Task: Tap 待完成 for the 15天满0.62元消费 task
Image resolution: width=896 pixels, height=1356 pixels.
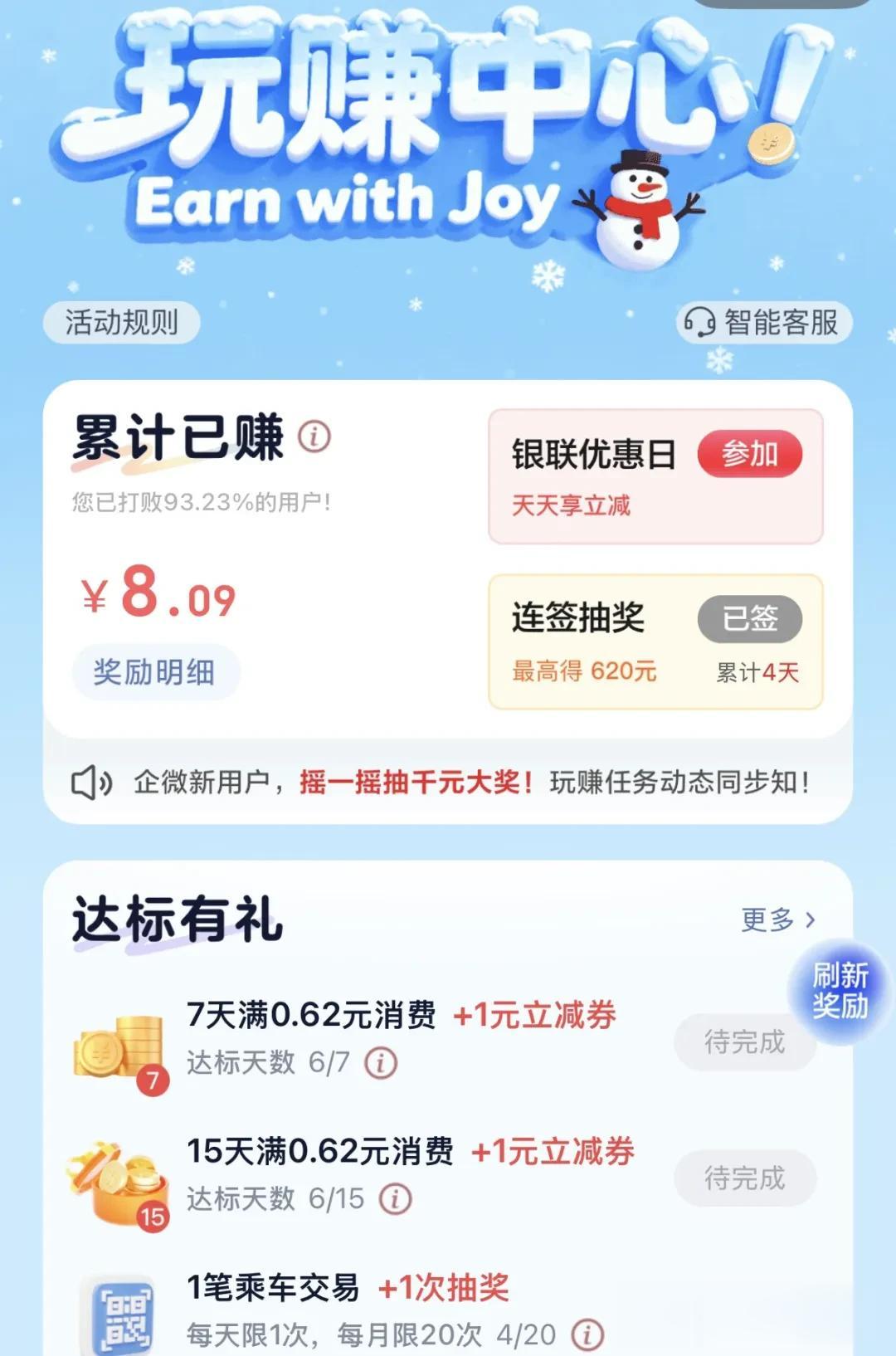Action: point(745,1178)
